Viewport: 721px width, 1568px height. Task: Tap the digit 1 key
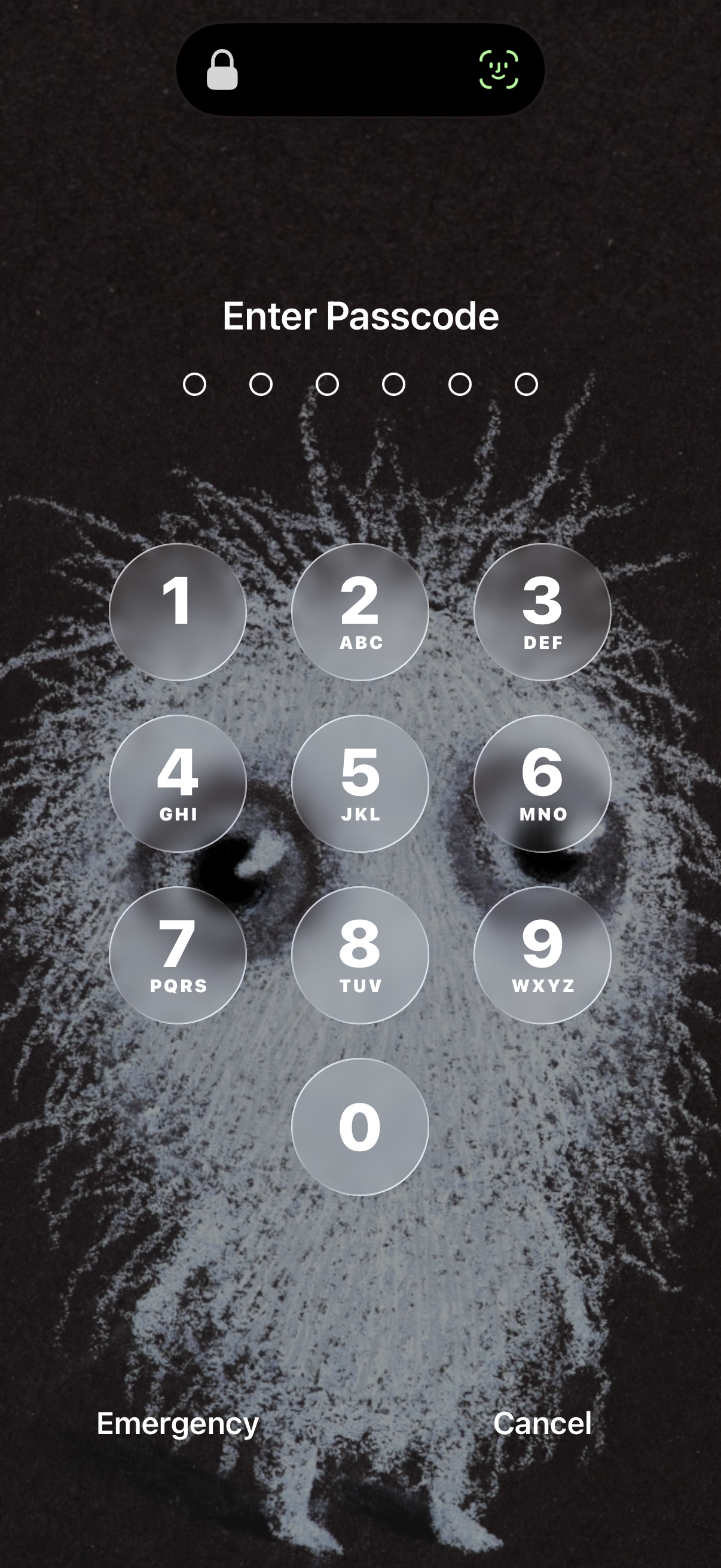pos(178,612)
